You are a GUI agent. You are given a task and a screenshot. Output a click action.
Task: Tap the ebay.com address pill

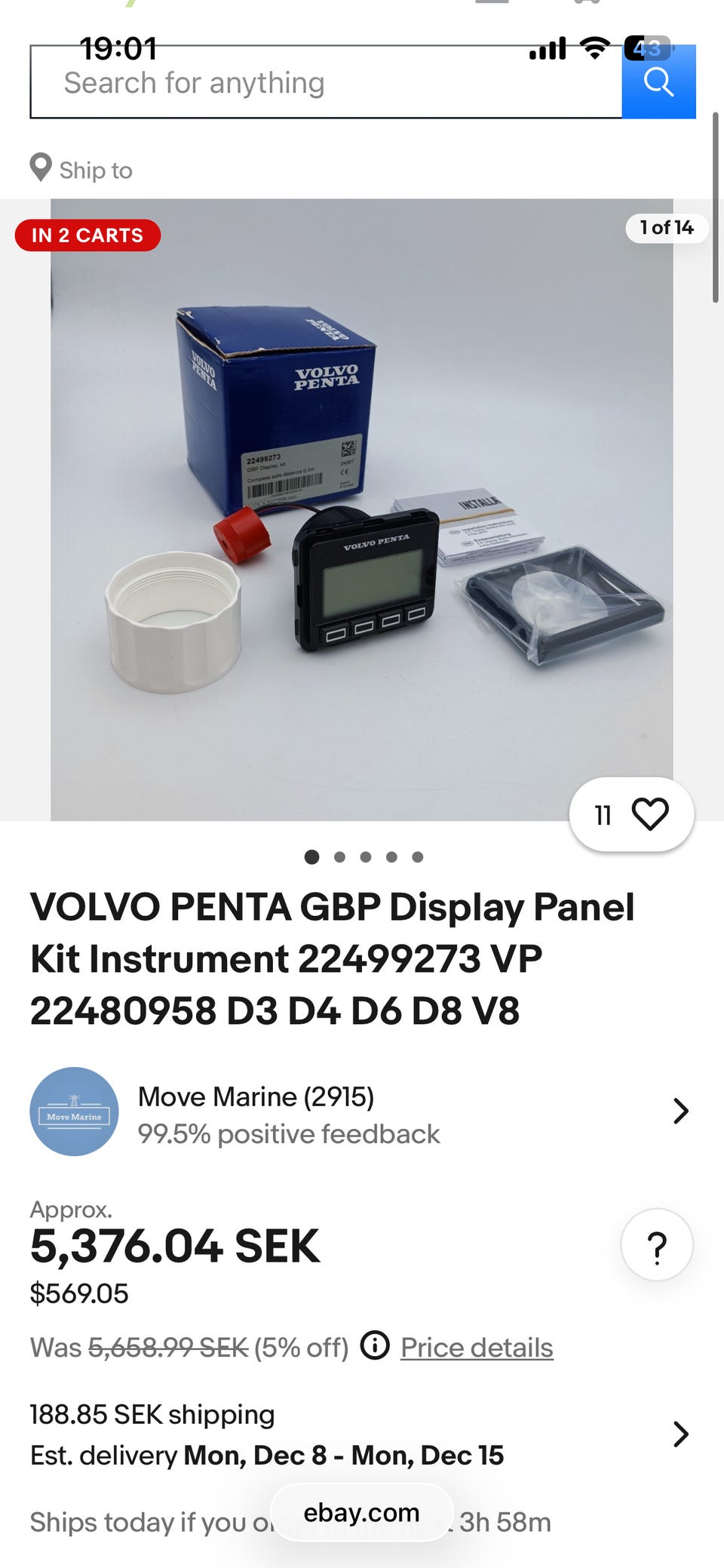(x=361, y=1513)
